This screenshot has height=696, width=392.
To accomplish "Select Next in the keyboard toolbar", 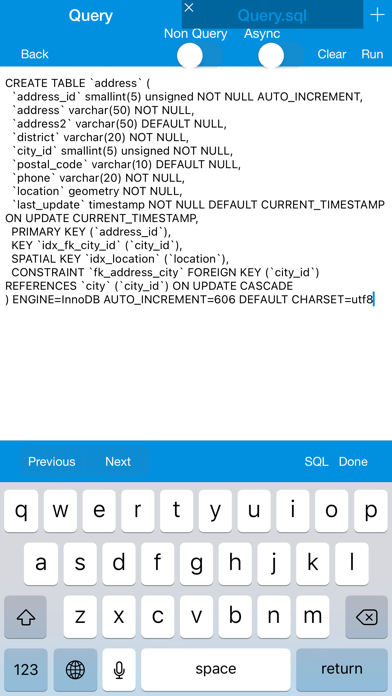I will click(x=118, y=462).
